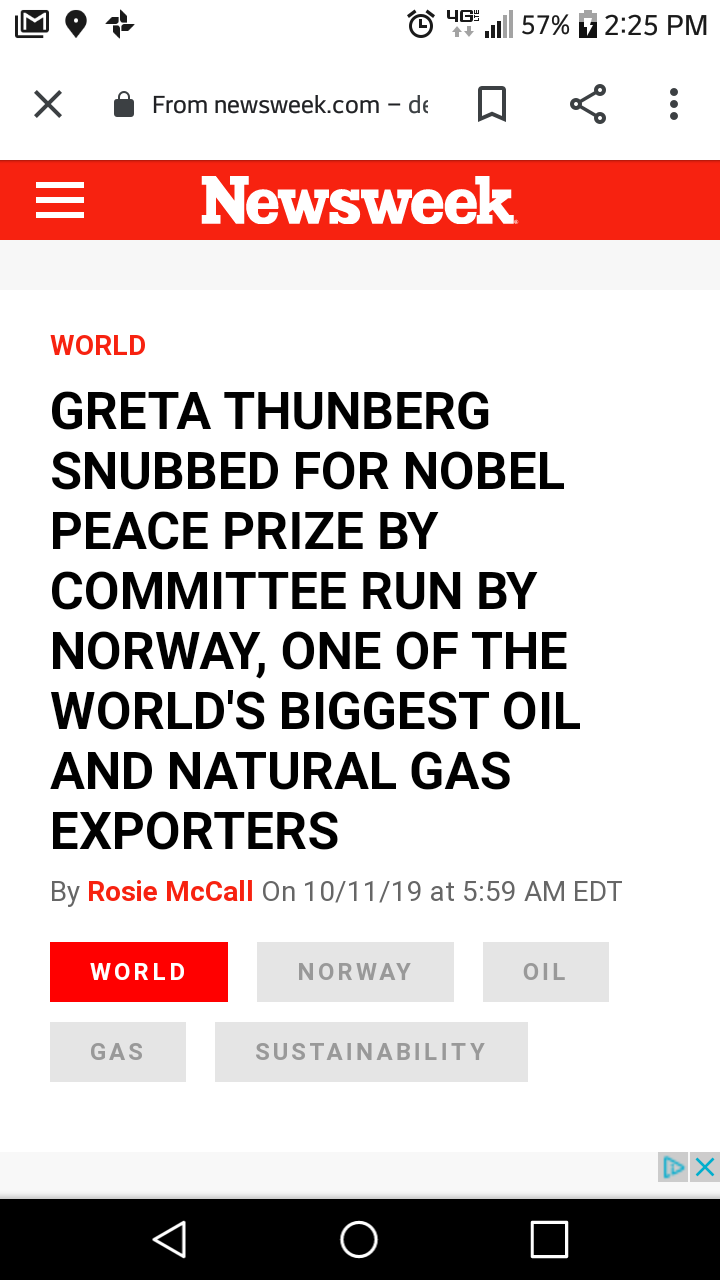The height and width of the screenshot is (1280, 720).
Task: Open the Newsweek hamburger menu
Action: point(60,200)
